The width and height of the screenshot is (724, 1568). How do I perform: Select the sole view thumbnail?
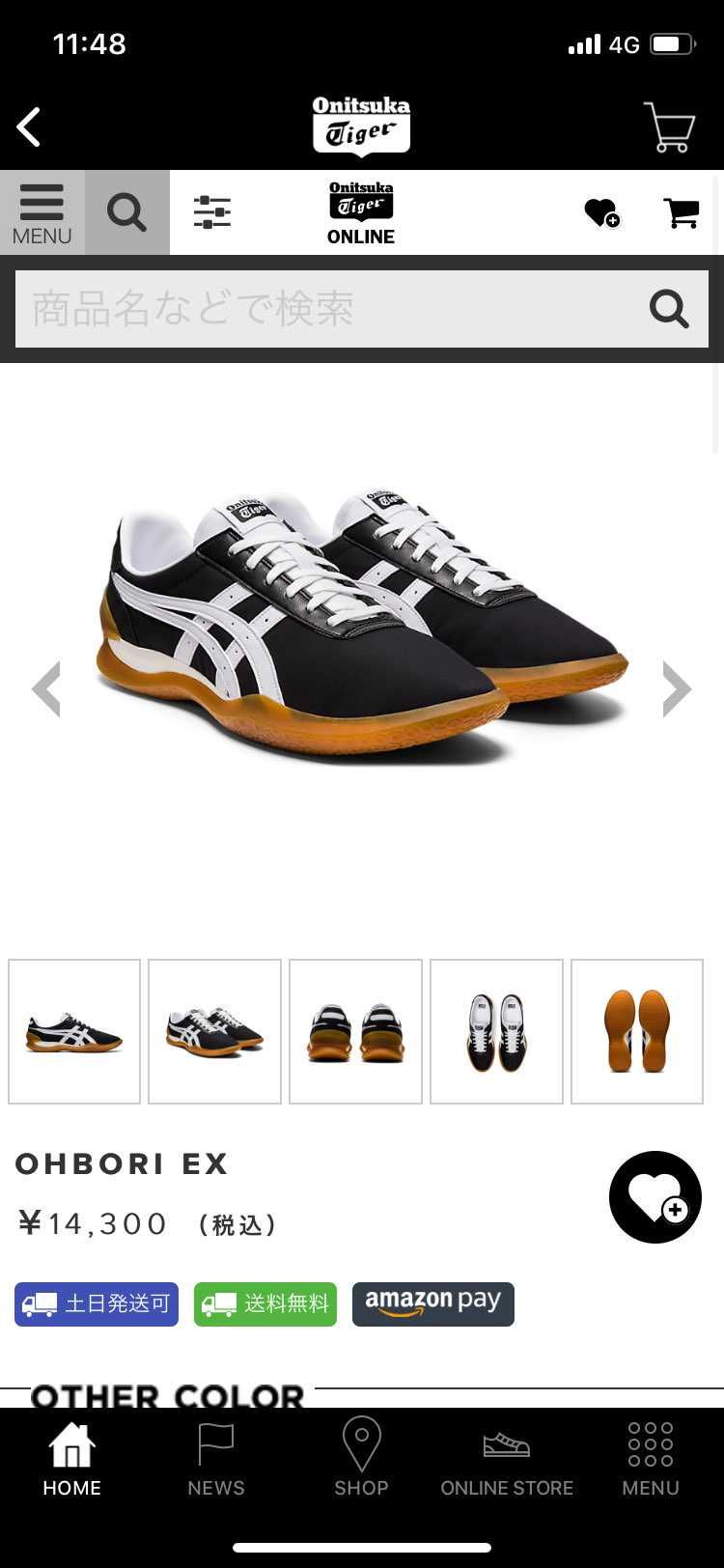tap(637, 1031)
